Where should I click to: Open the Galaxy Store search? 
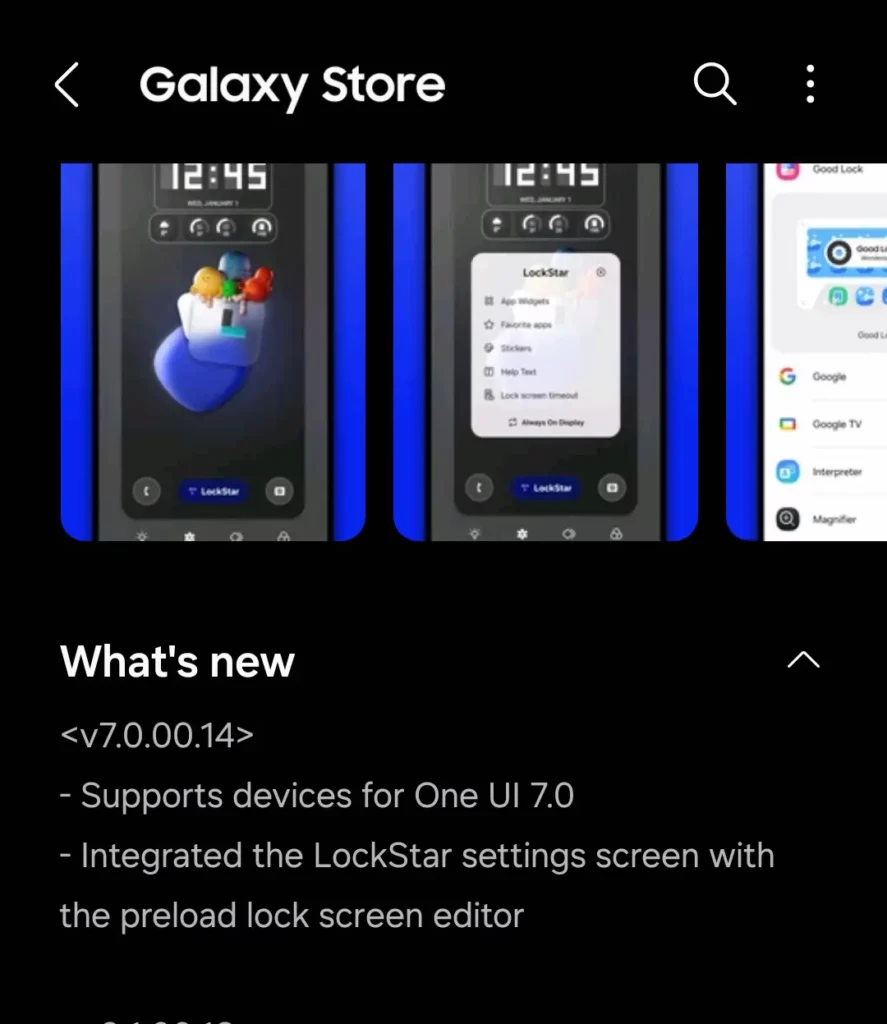714,86
